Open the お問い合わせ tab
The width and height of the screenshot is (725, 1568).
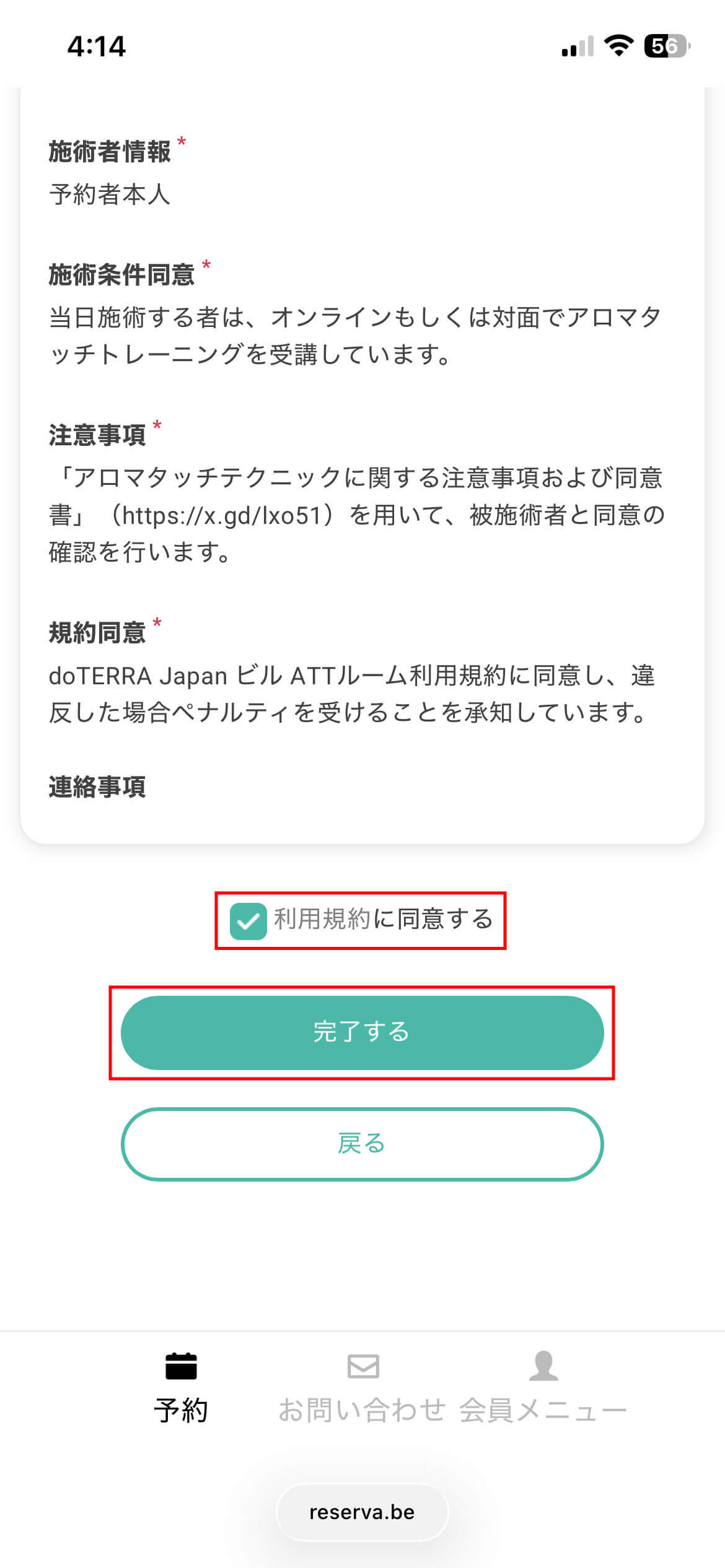362,1387
